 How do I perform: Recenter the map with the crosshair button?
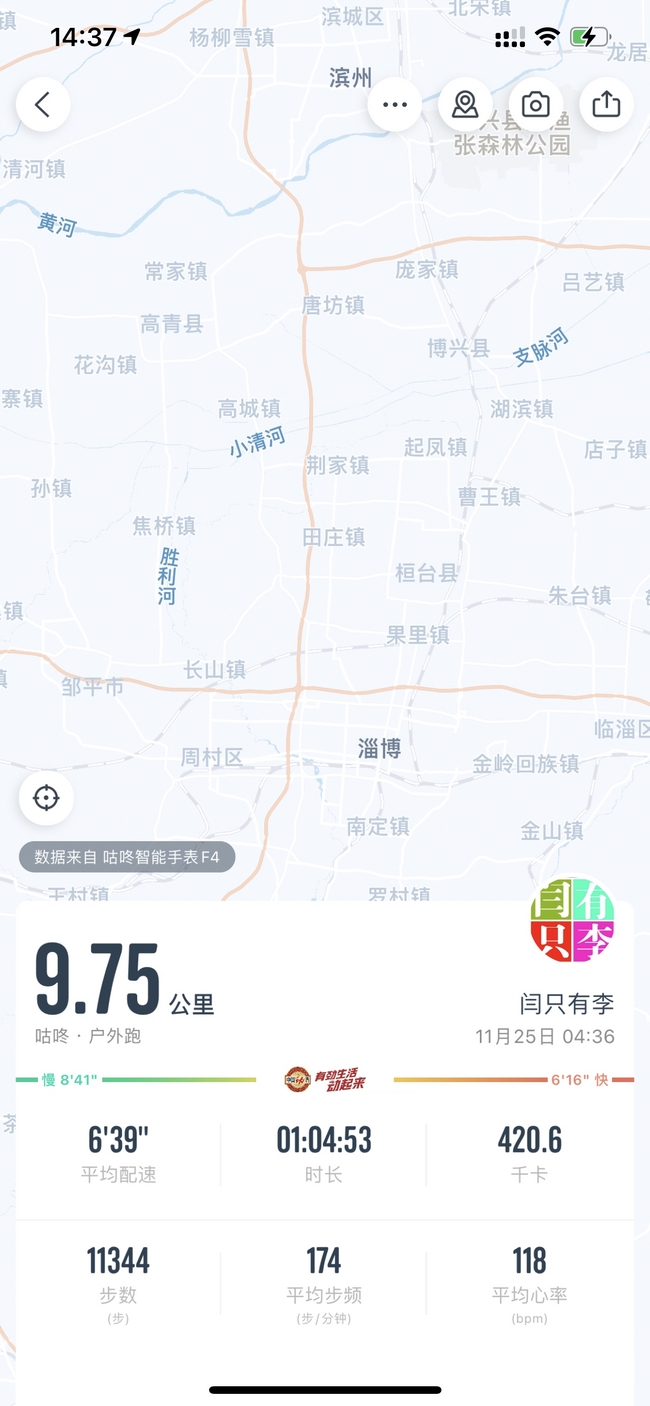point(46,798)
